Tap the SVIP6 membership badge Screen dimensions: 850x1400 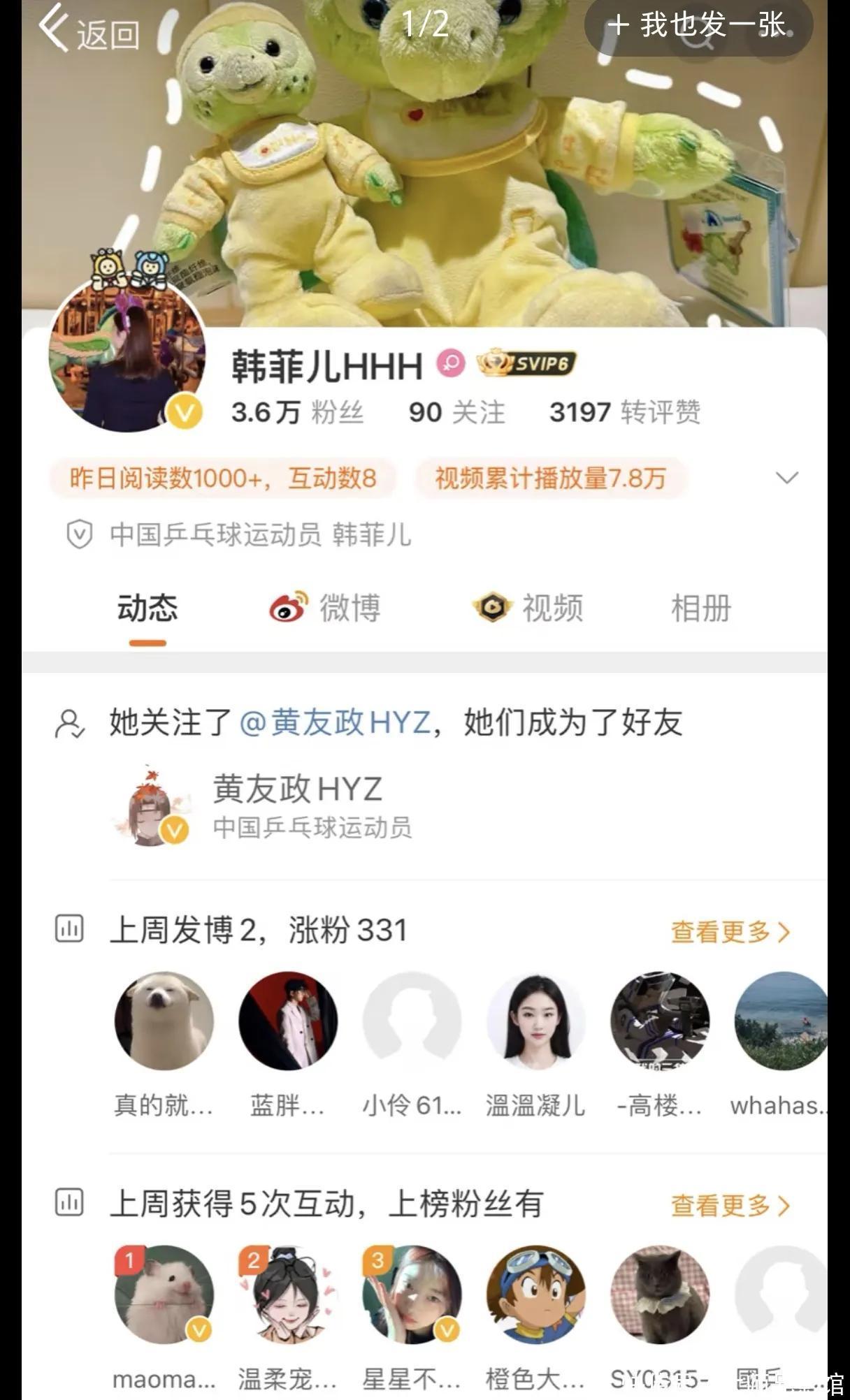[x=526, y=363]
